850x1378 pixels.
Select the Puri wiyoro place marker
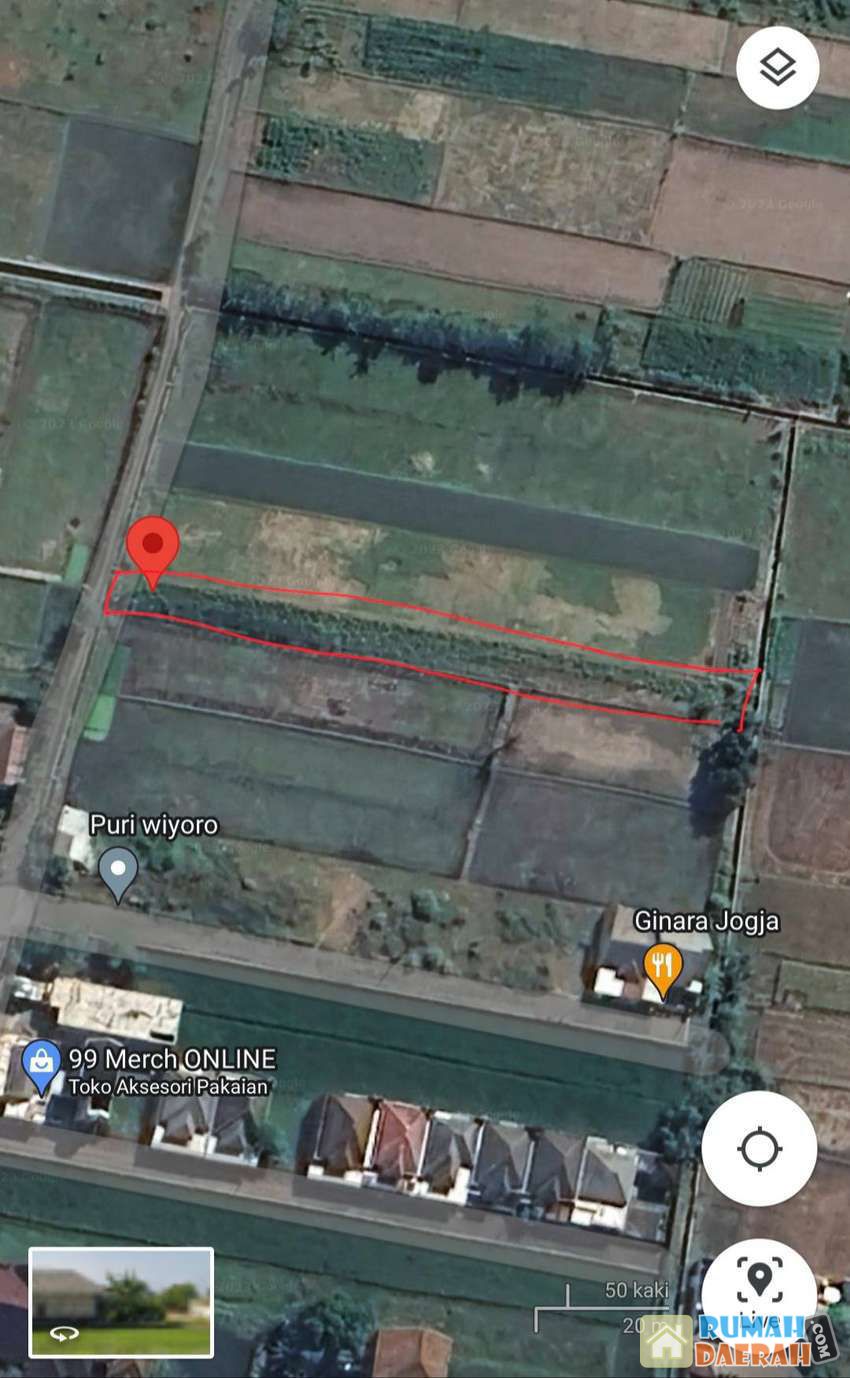(119, 871)
